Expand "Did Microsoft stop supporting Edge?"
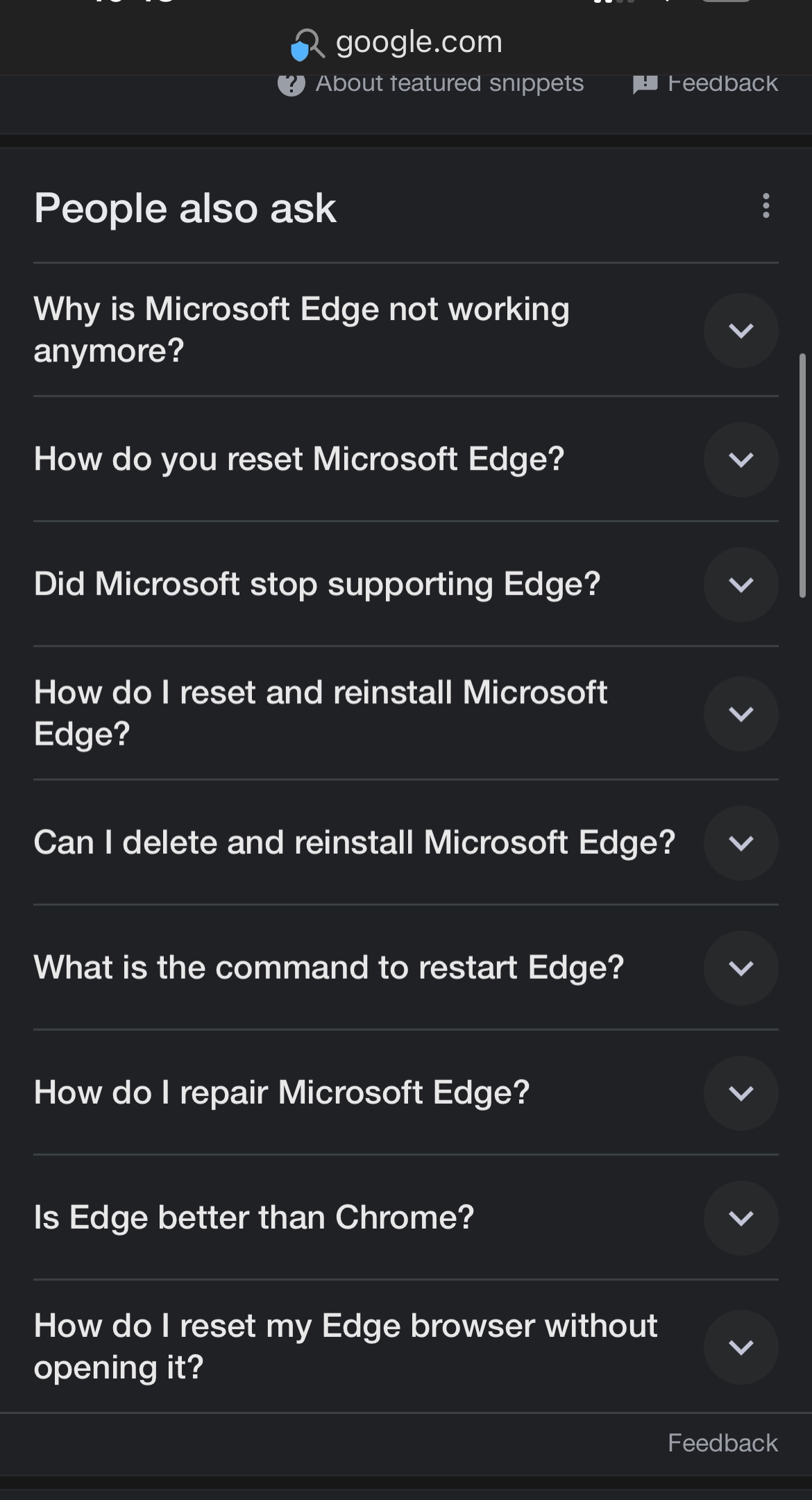Viewport: 812px width, 1500px height. point(741,584)
